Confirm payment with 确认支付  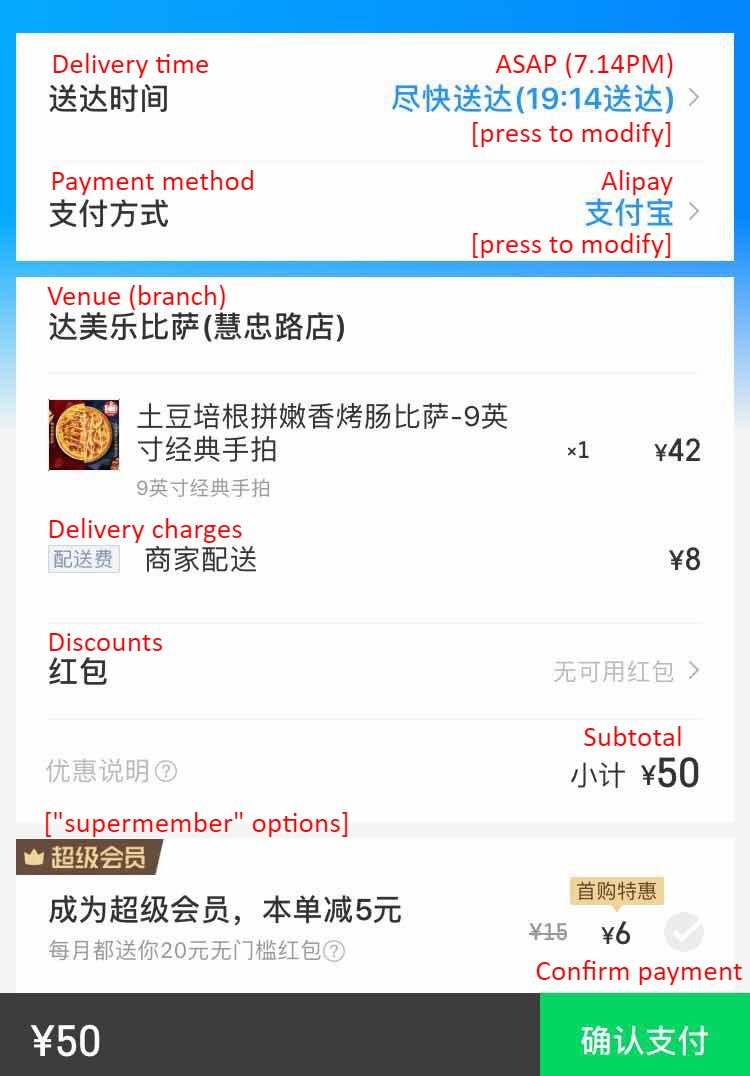click(644, 1039)
